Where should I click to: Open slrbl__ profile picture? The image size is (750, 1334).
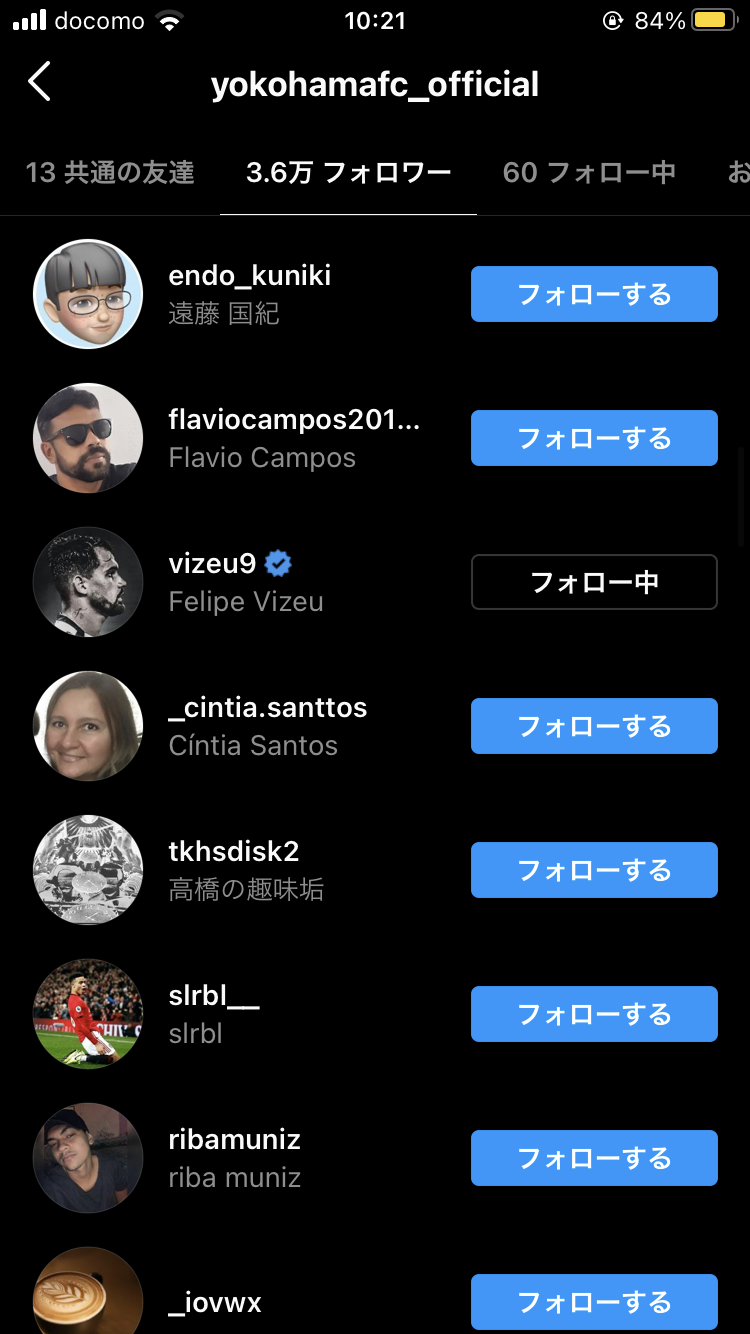pos(88,1014)
